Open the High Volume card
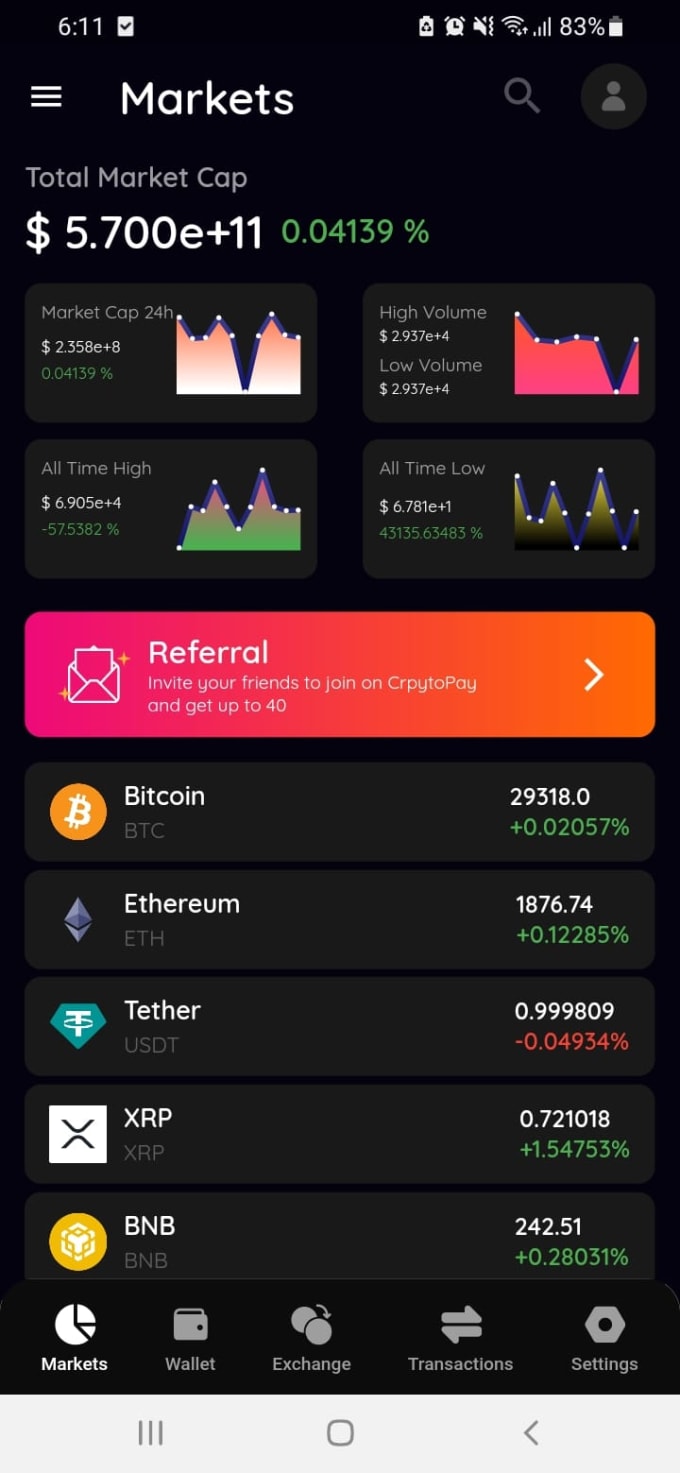Screen dimensions: 680x1473 tap(508, 352)
